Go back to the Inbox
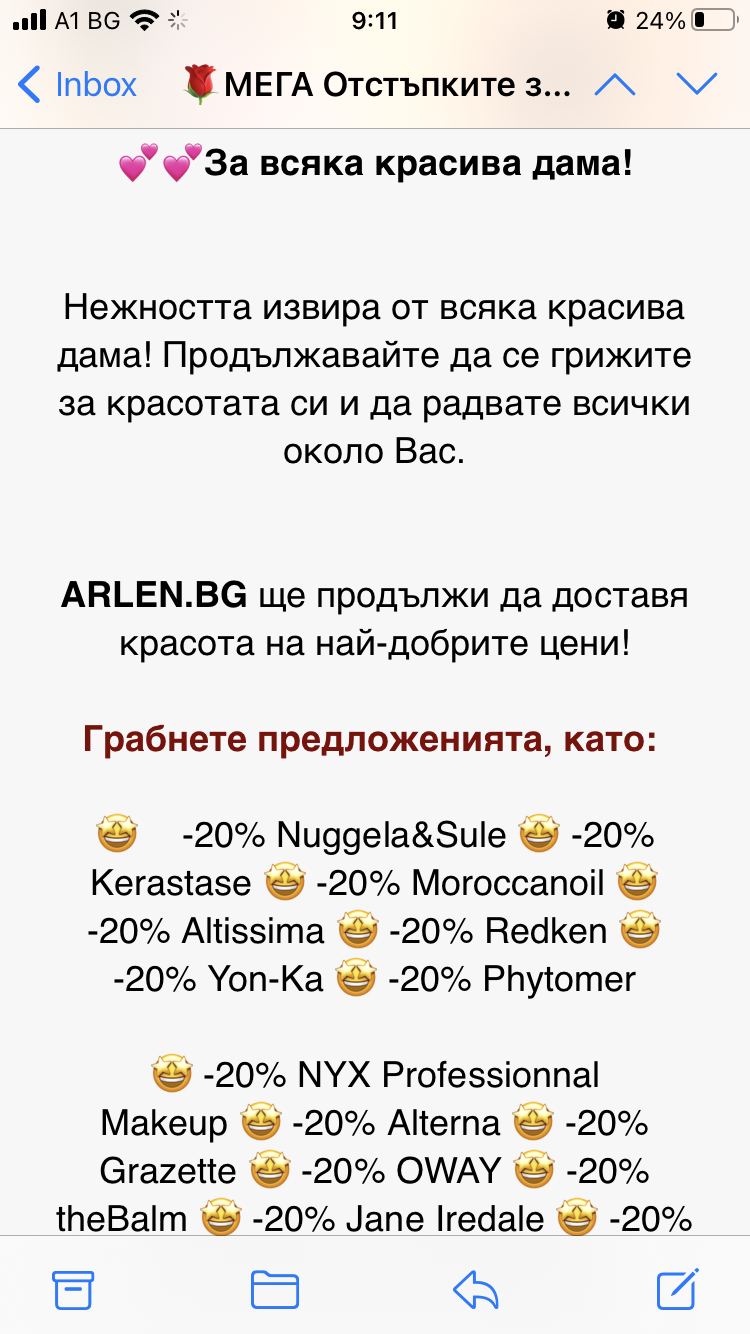The width and height of the screenshot is (750, 1334). pyautogui.click(x=78, y=85)
